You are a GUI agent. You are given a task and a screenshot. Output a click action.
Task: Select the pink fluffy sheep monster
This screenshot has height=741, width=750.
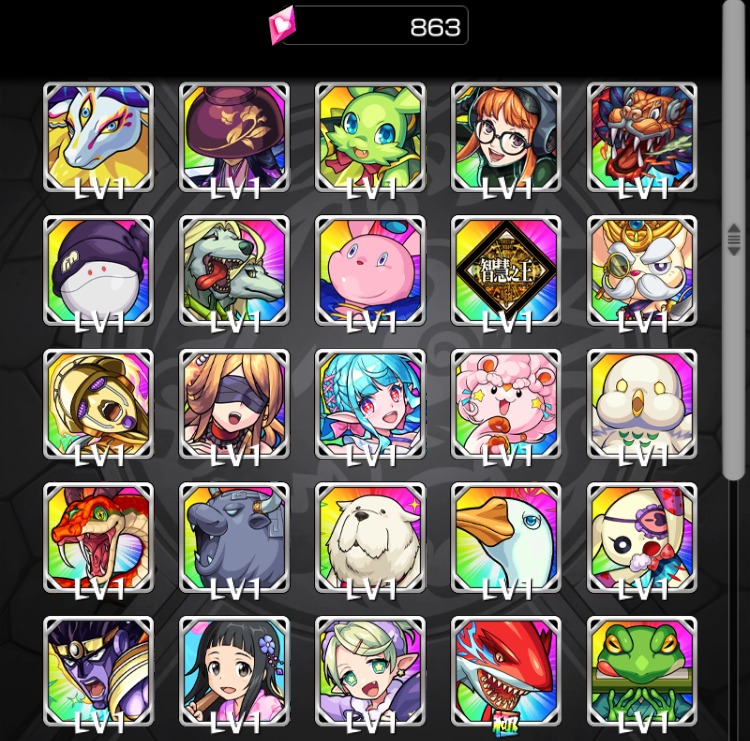tap(506, 404)
